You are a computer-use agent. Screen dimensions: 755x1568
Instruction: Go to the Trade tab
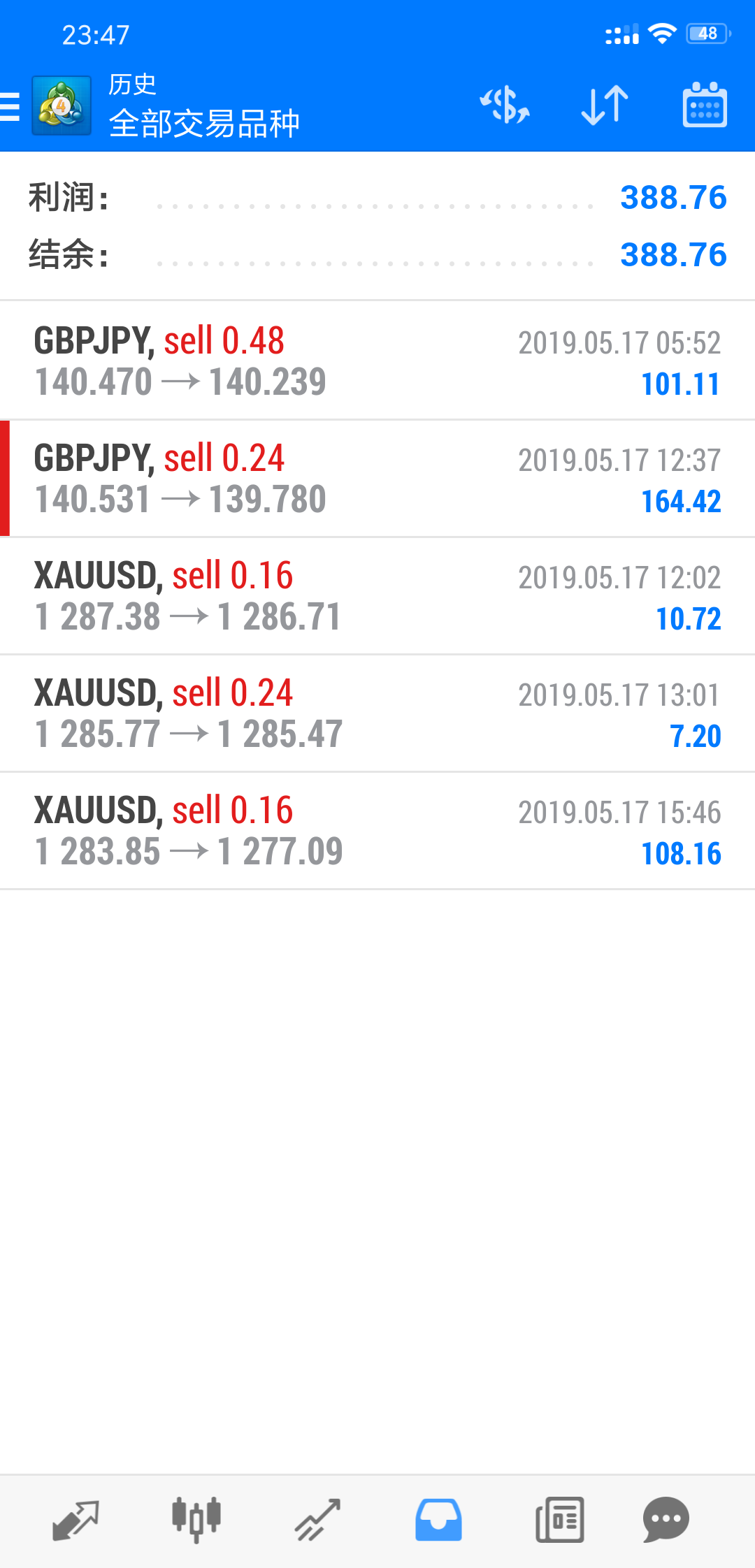[317, 1520]
